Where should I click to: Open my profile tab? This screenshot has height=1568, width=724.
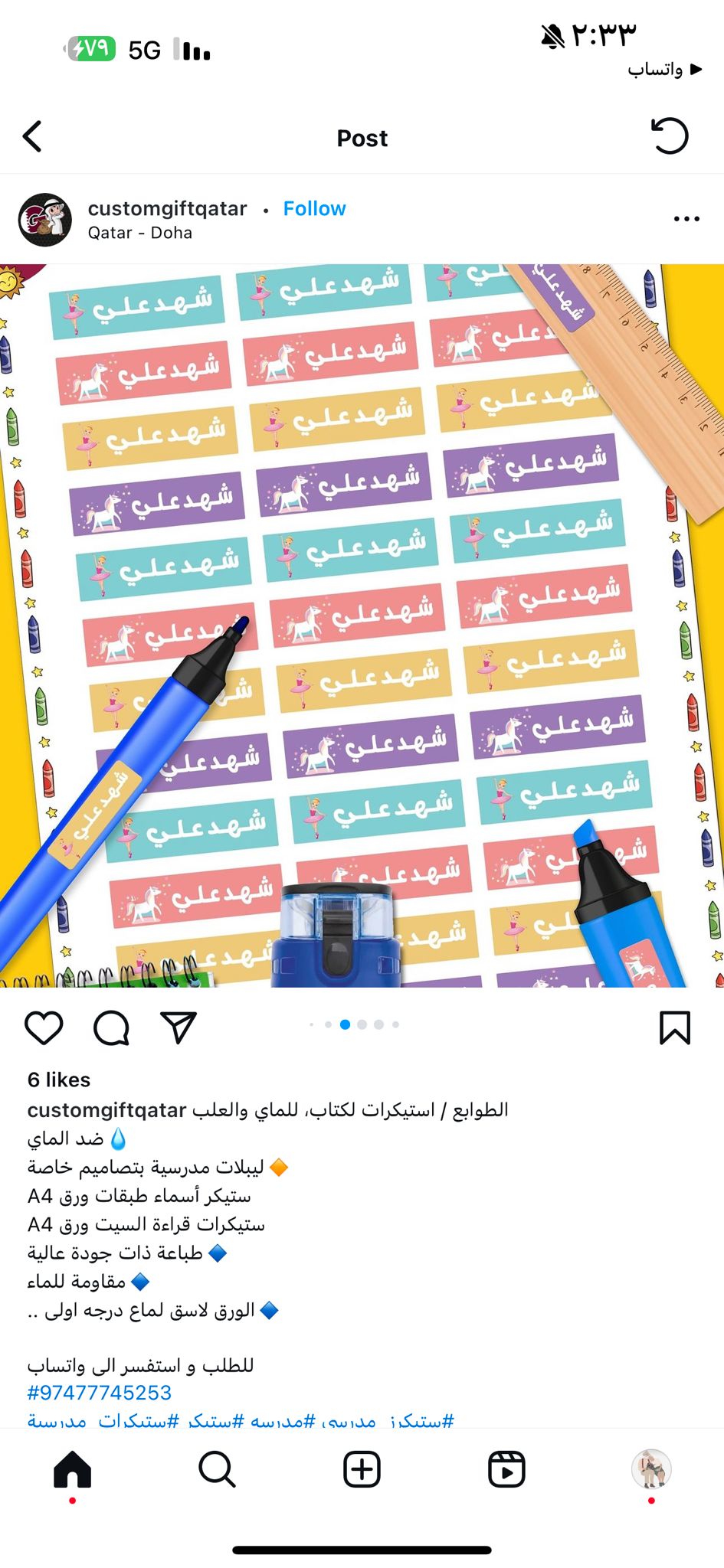point(651,1469)
